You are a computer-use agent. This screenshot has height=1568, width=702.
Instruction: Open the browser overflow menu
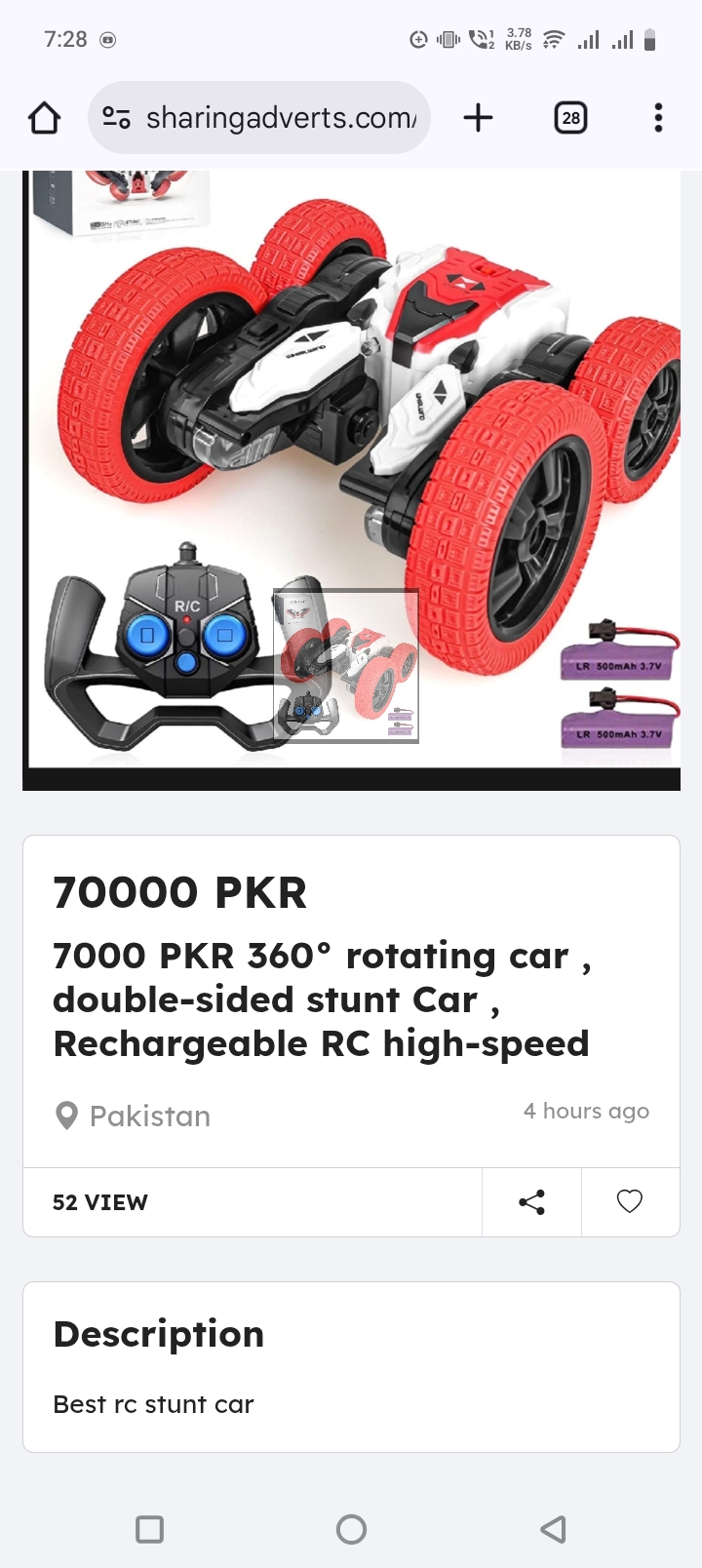tap(658, 118)
